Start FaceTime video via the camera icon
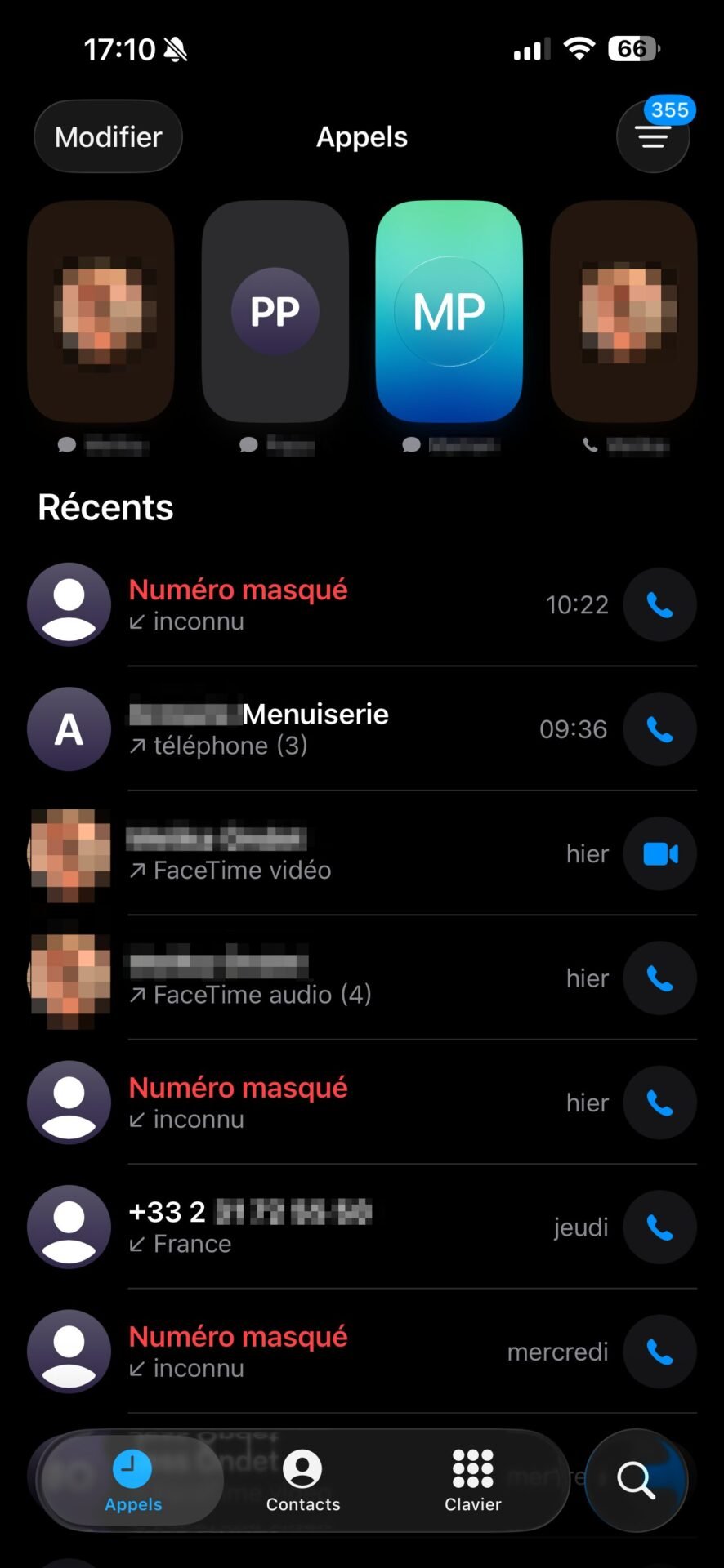Viewport: 724px width, 1568px height. pyautogui.click(x=659, y=854)
